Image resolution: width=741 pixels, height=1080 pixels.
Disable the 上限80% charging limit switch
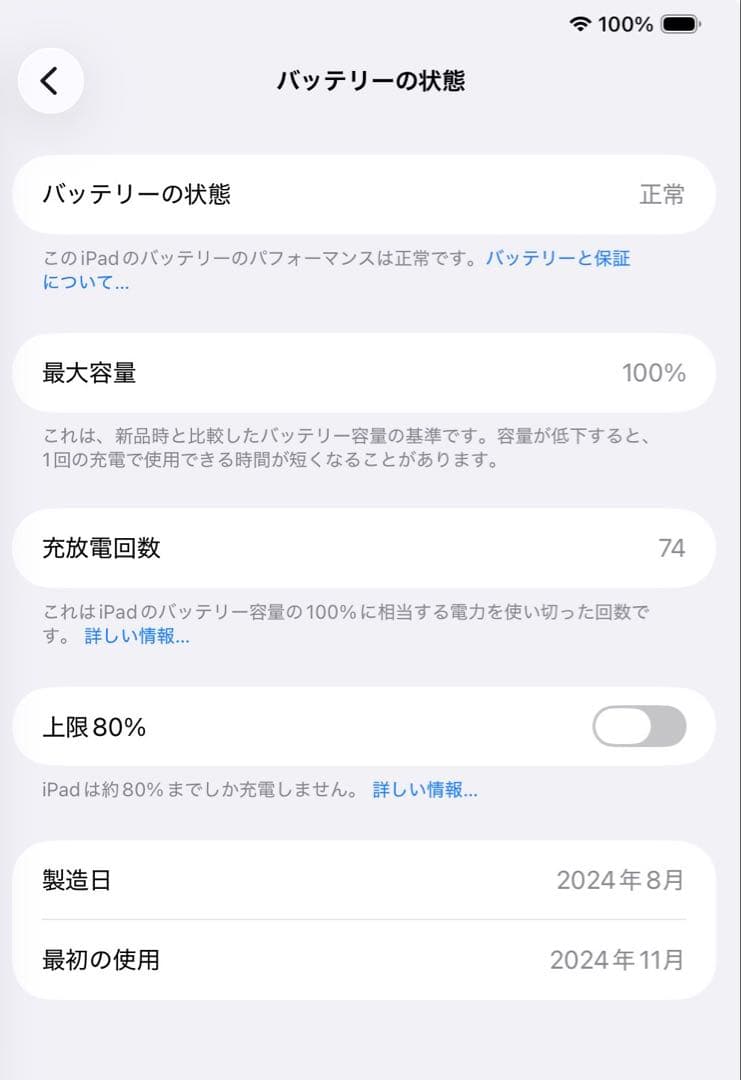[637, 727]
